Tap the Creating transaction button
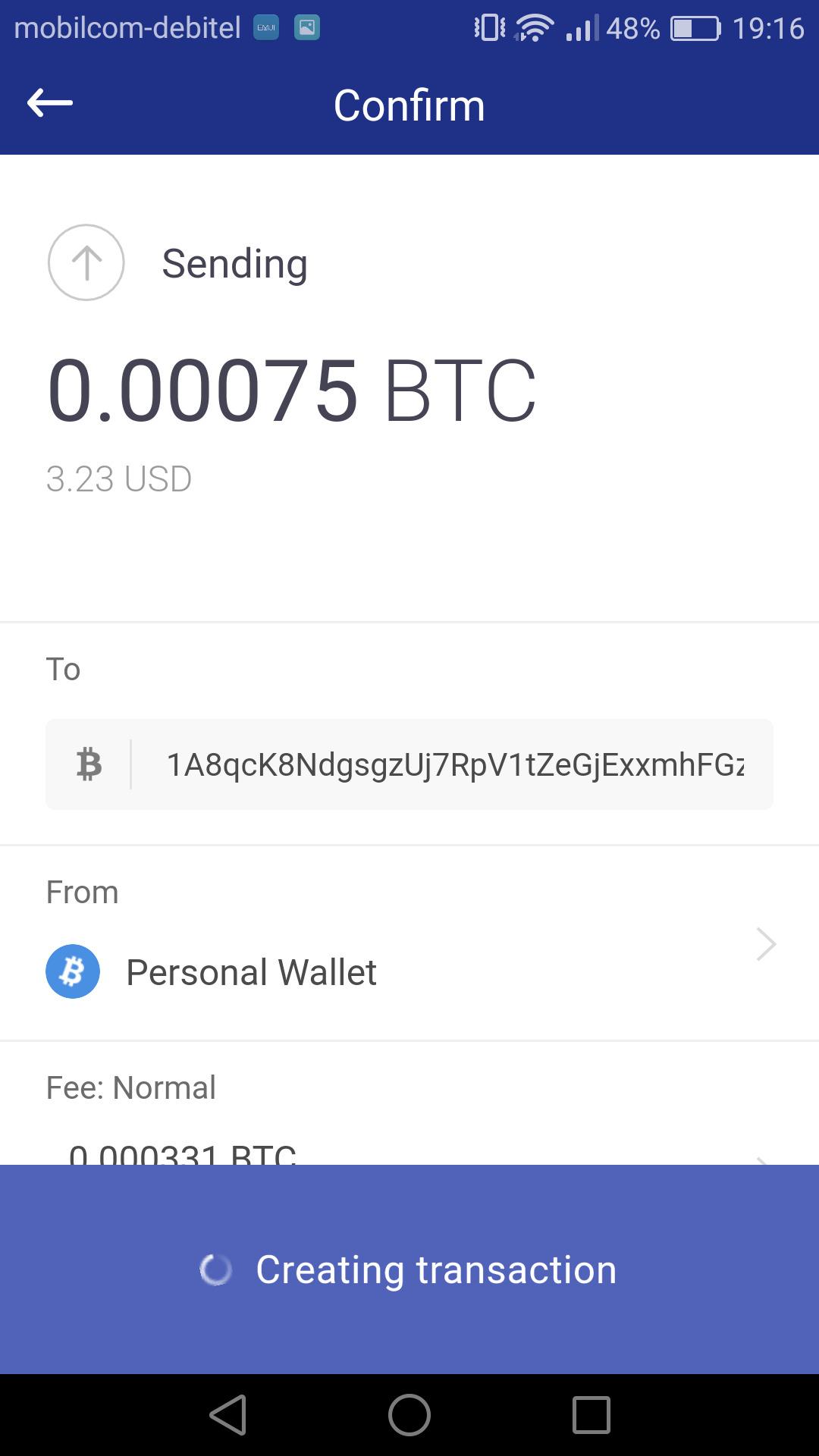 [409, 1269]
